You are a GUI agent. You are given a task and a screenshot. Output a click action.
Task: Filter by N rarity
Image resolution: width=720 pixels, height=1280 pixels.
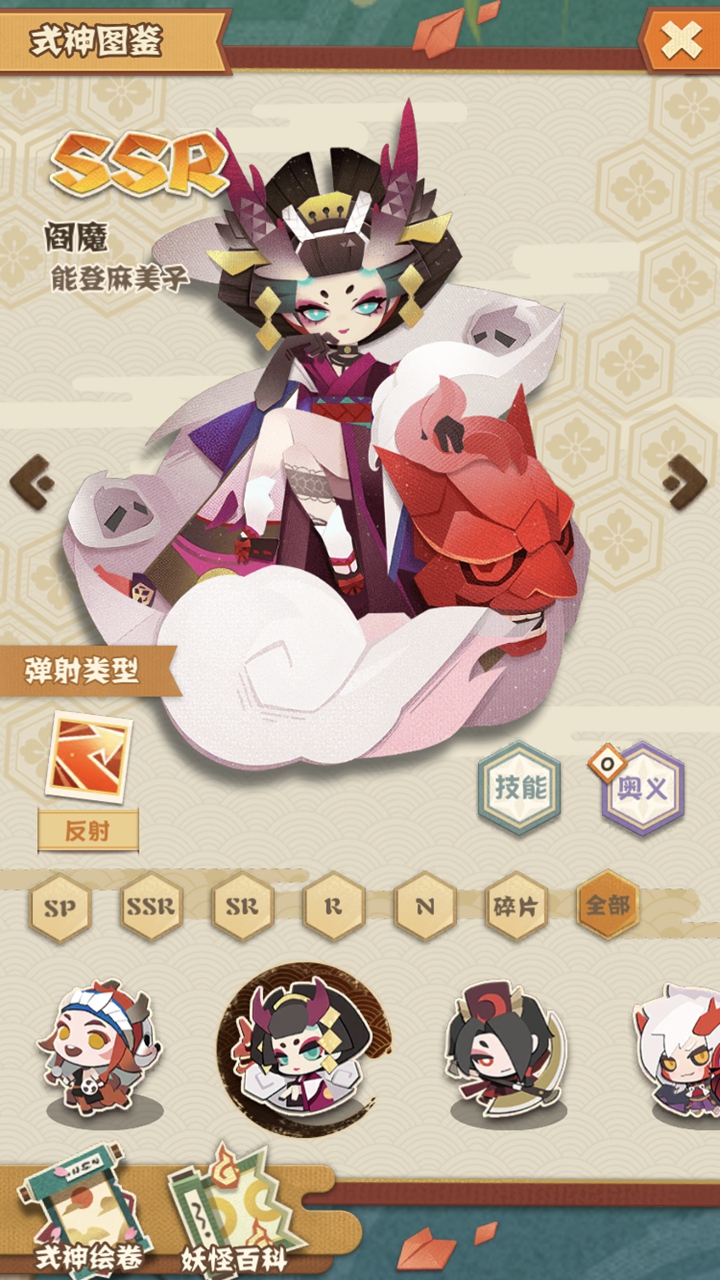pos(425,908)
